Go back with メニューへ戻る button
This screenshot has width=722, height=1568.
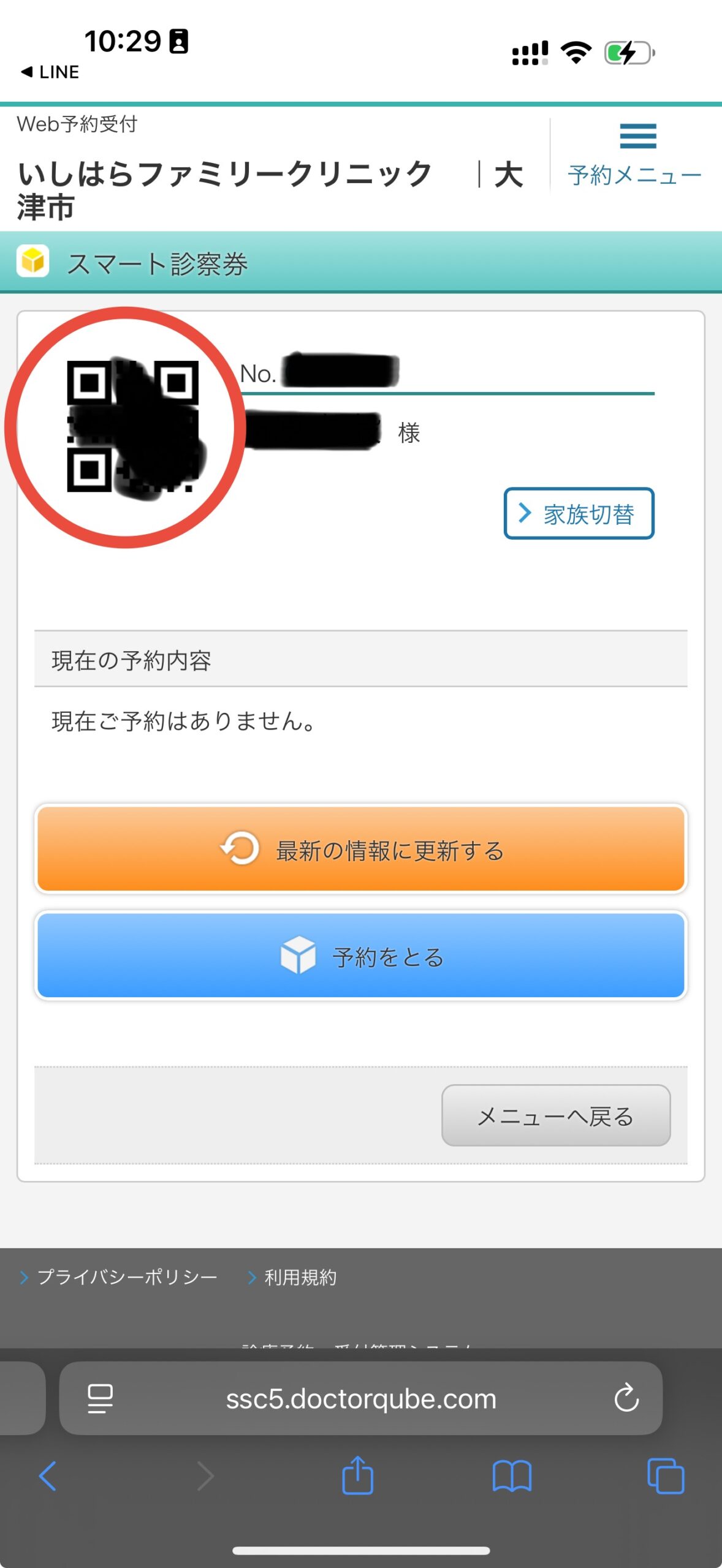click(x=555, y=1115)
